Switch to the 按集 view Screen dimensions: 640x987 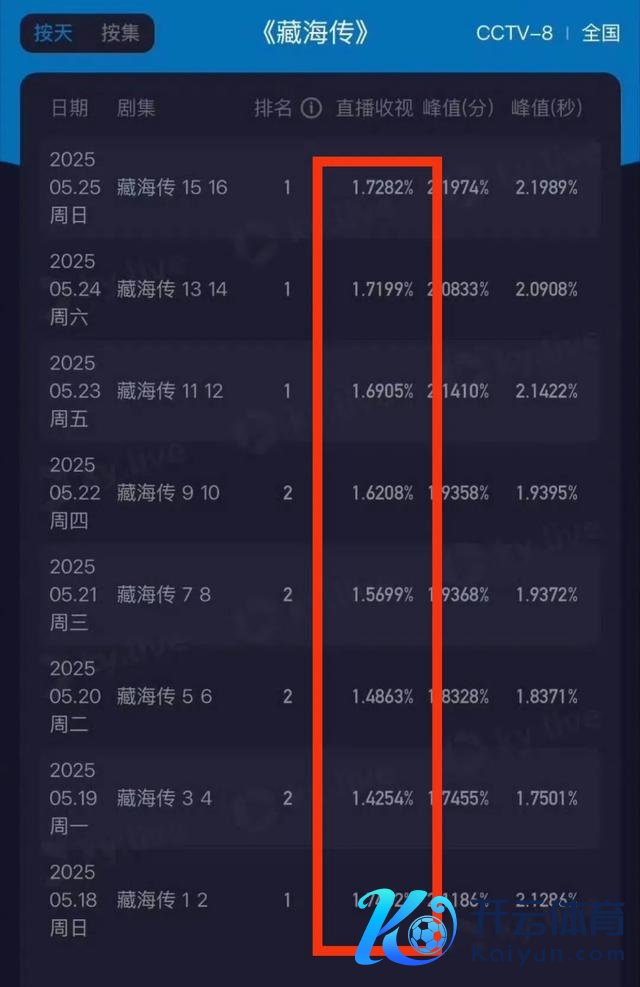coord(120,33)
